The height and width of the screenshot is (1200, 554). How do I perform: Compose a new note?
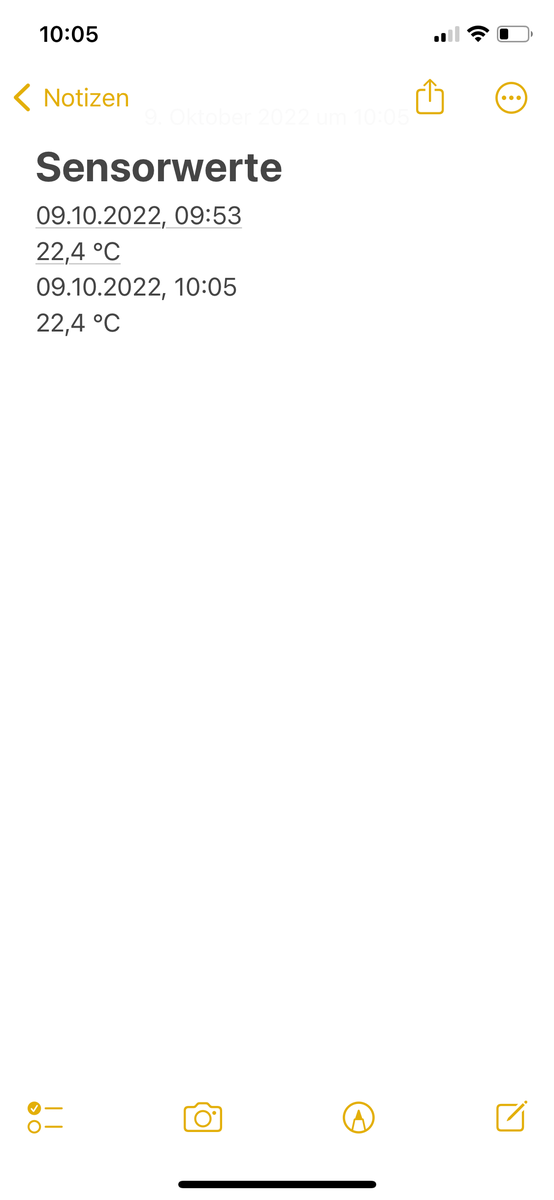(x=511, y=1116)
